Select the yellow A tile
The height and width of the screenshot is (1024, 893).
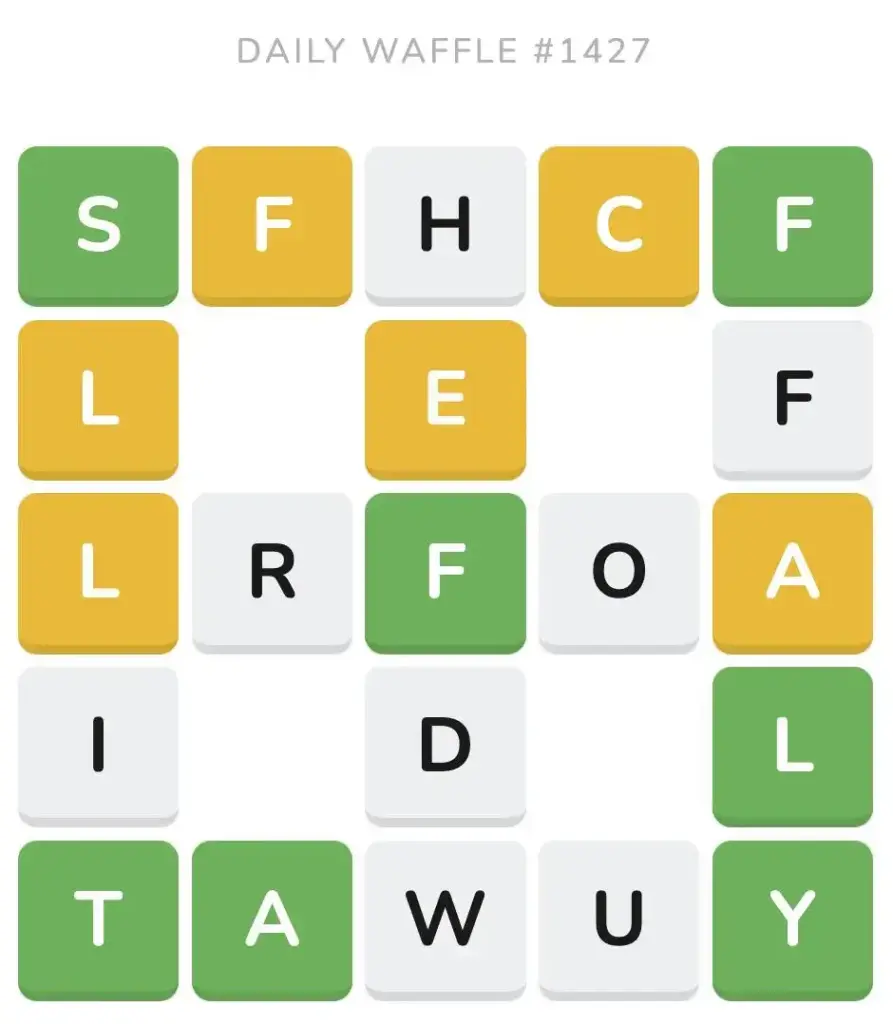pyautogui.click(x=792, y=572)
